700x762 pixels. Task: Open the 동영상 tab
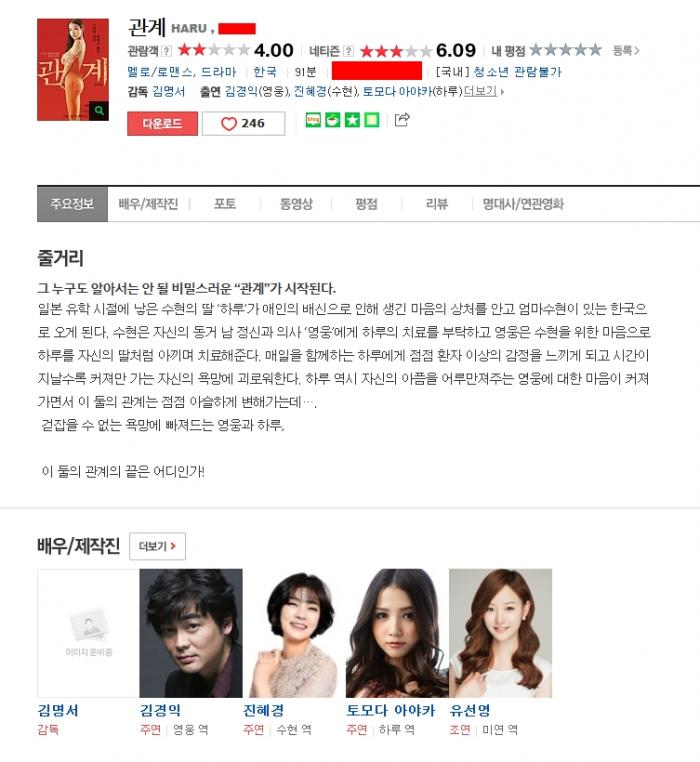click(x=296, y=204)
